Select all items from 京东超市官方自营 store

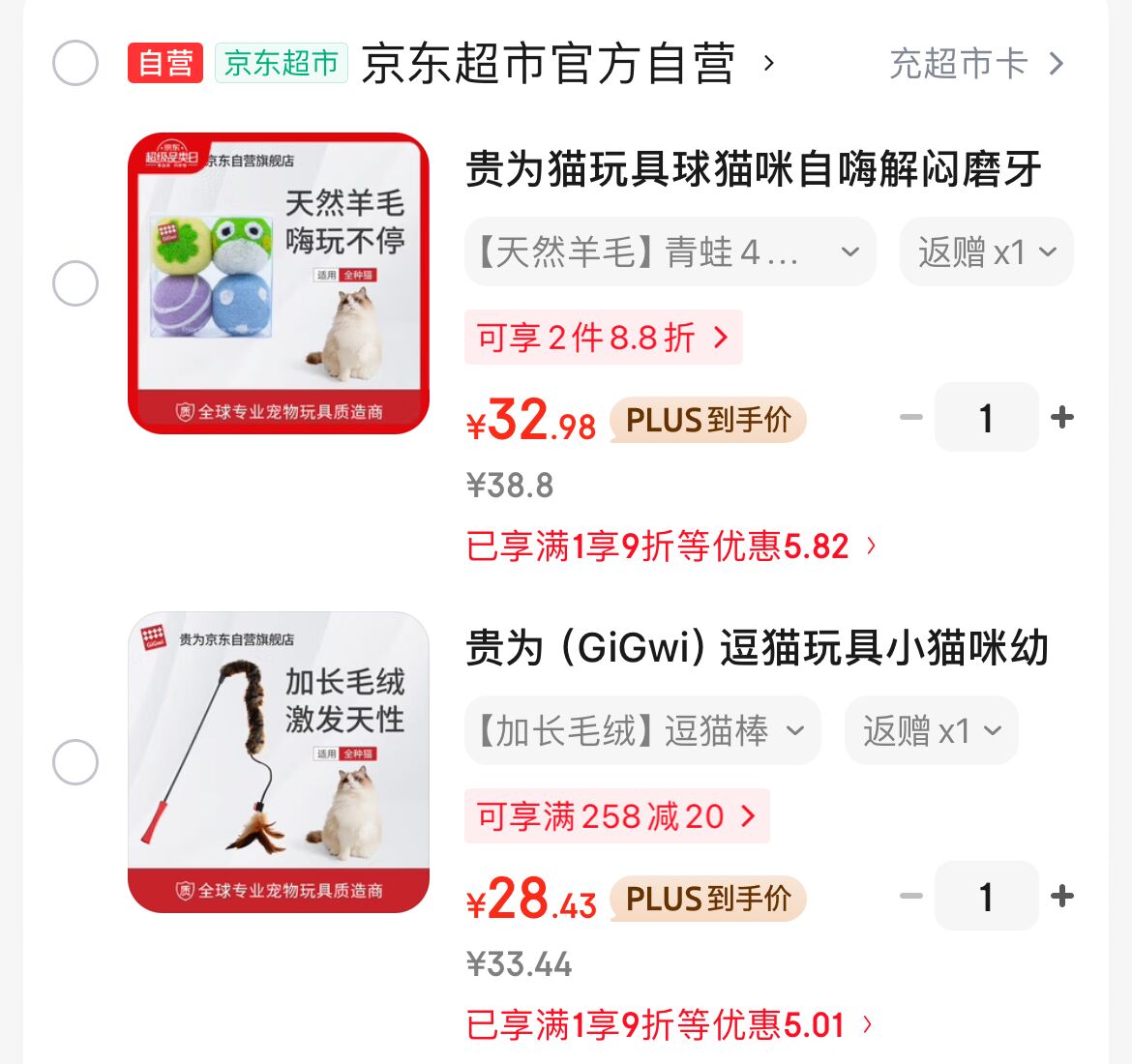pyautogui.click(x=75, y=64)
